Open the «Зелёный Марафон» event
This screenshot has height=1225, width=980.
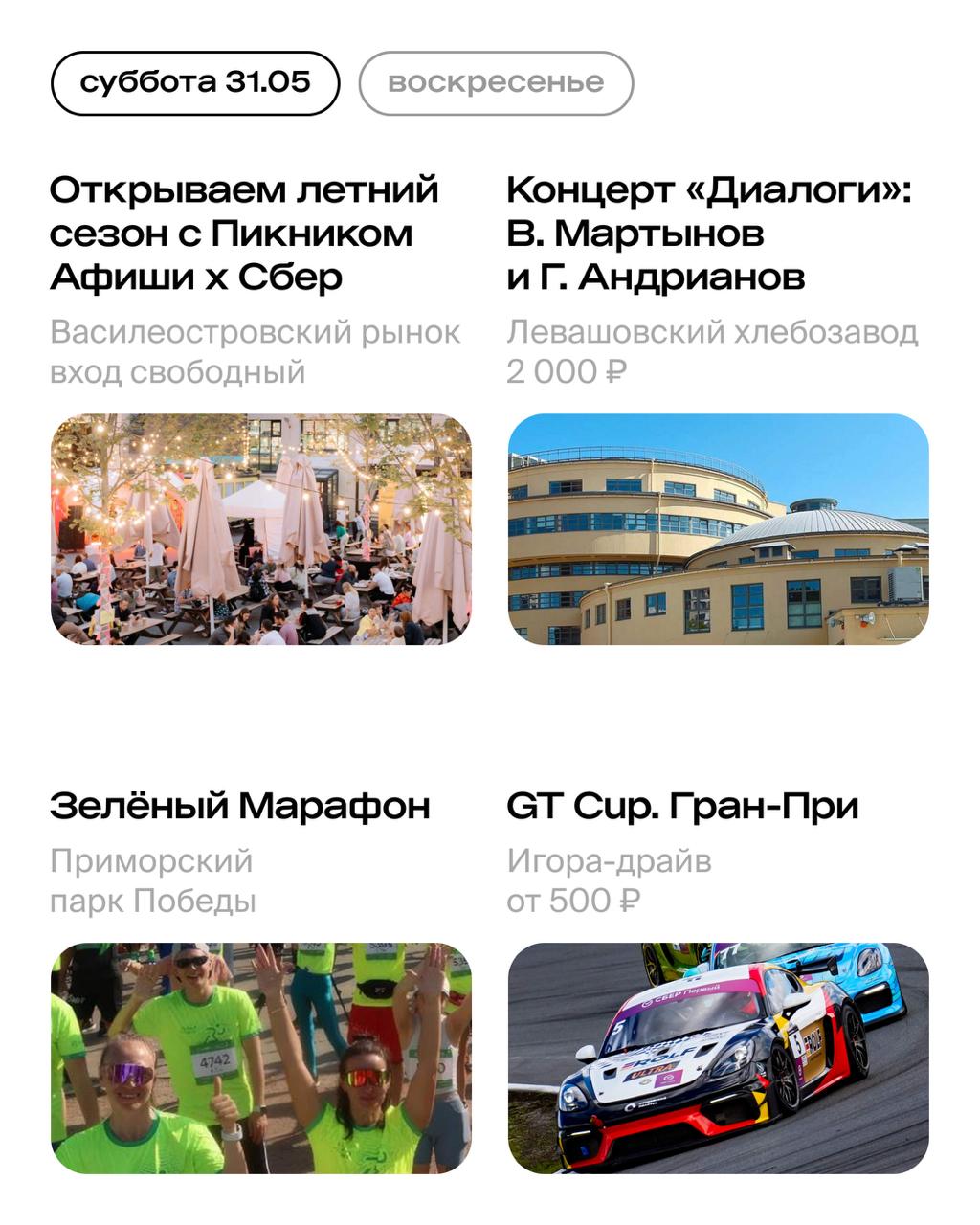click(x=241, y=805)
